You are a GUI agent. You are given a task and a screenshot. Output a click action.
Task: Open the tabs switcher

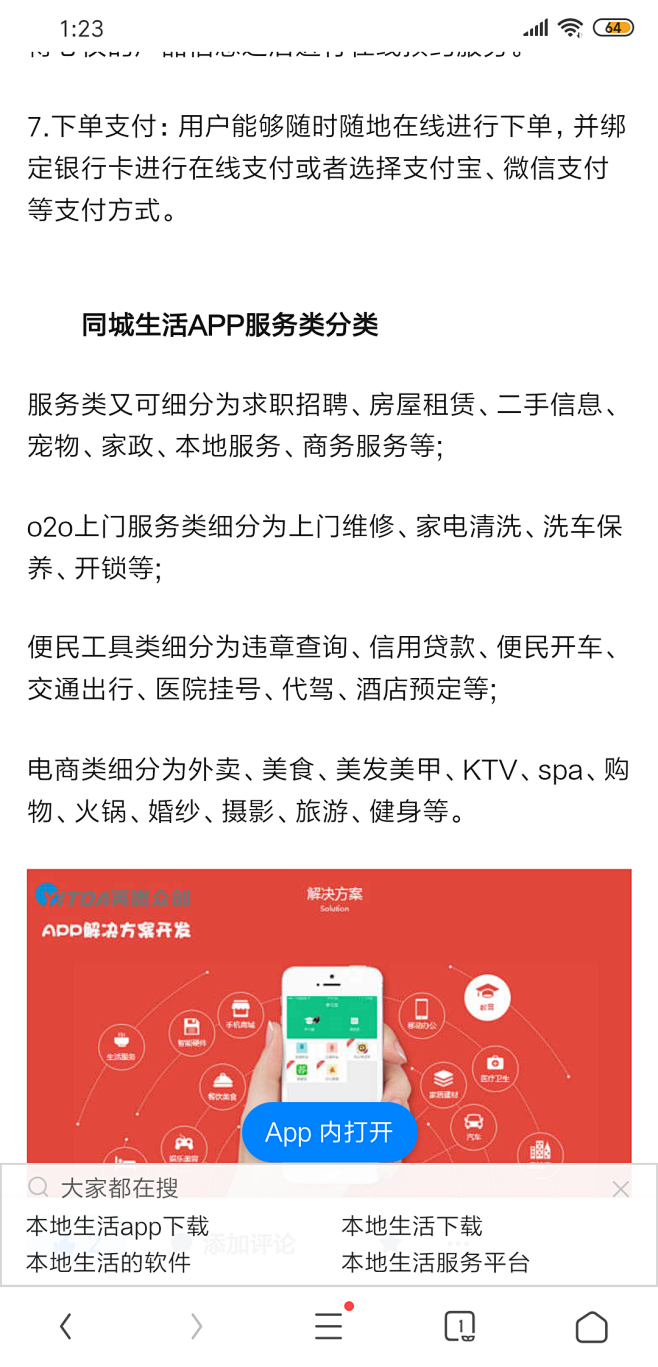460,1326
